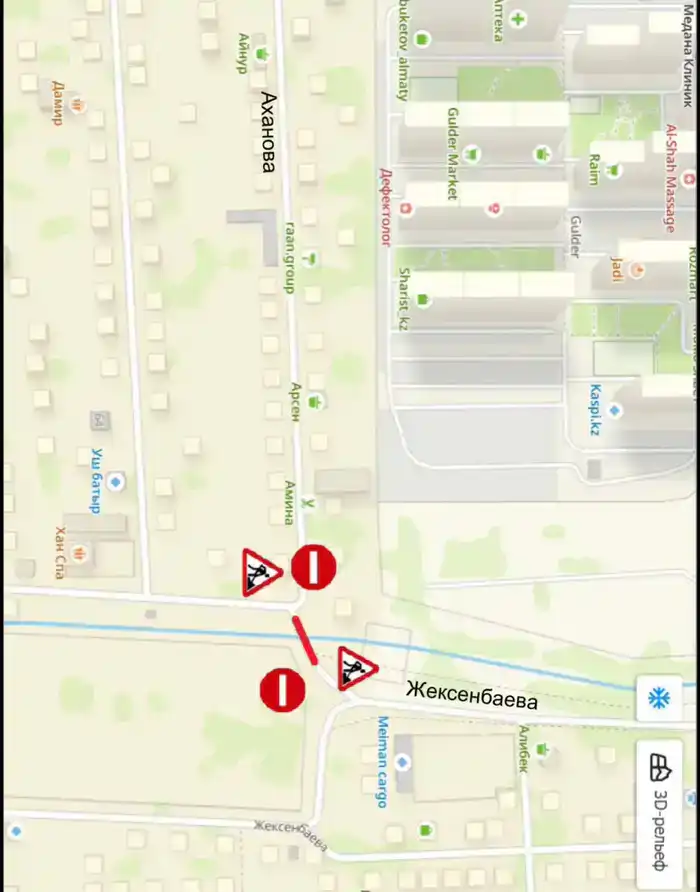This screenshot has height=892, width=700.
Task: Tap the Уш батыр marker
Action: [117, 482]
